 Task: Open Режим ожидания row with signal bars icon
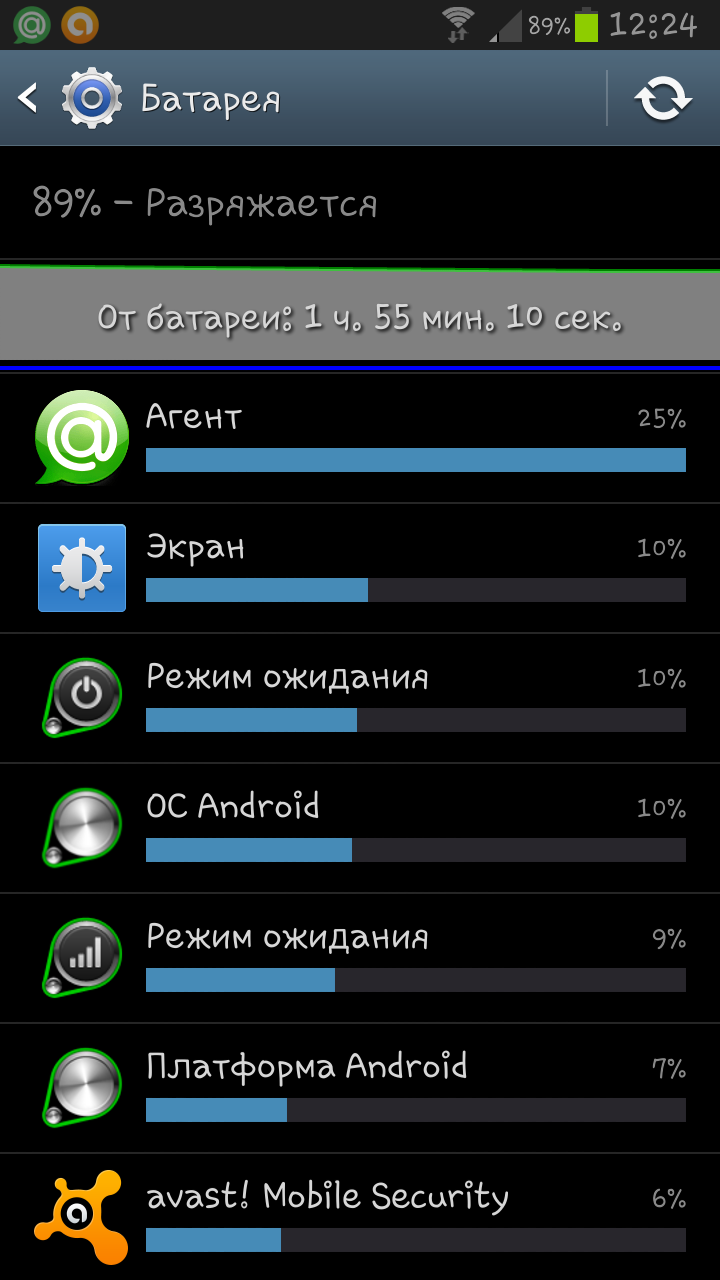click(x=360, y=958)
